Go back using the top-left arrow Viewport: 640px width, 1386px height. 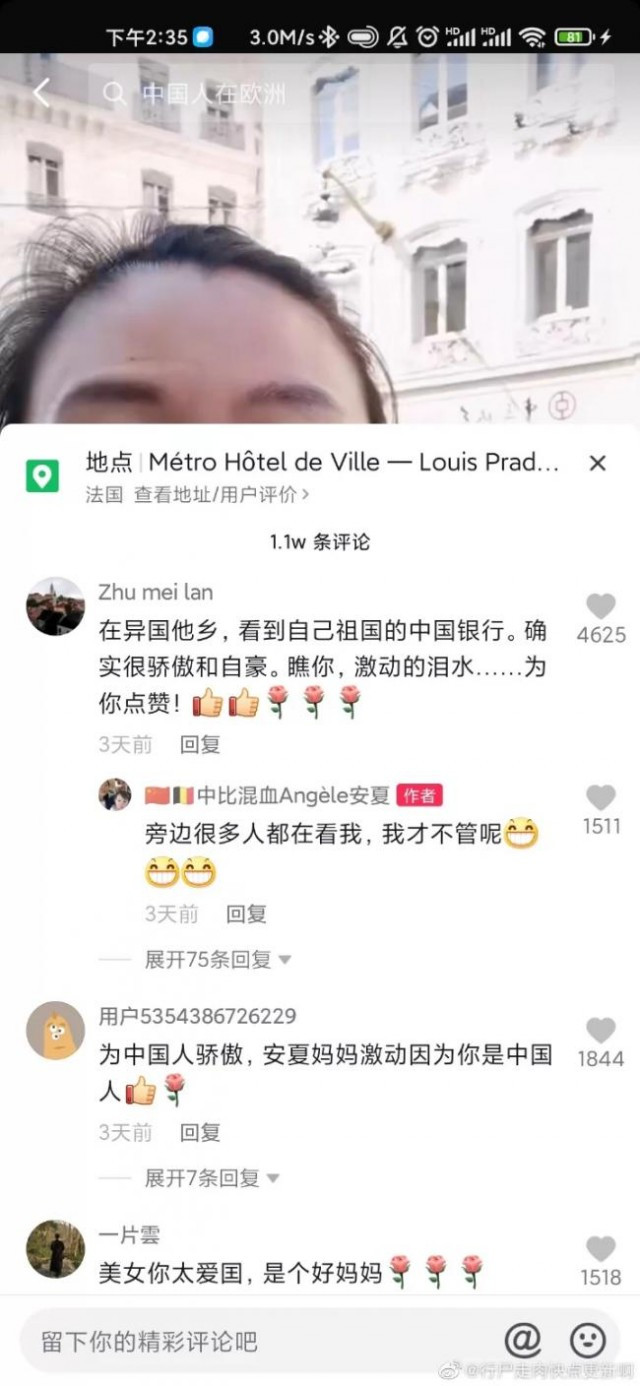tap(41, 94)
